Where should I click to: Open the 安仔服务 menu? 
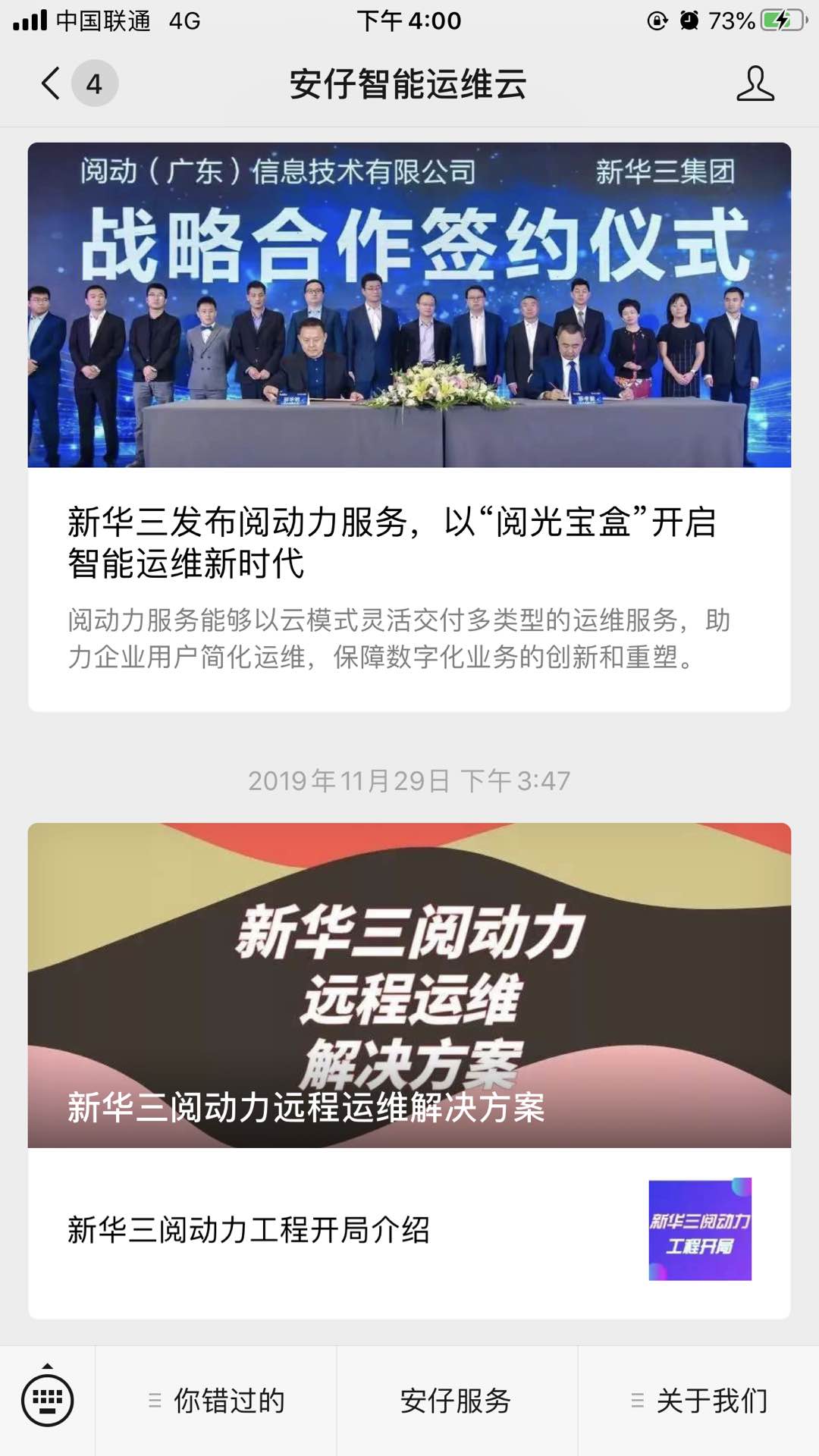(x=456, y=1401)
